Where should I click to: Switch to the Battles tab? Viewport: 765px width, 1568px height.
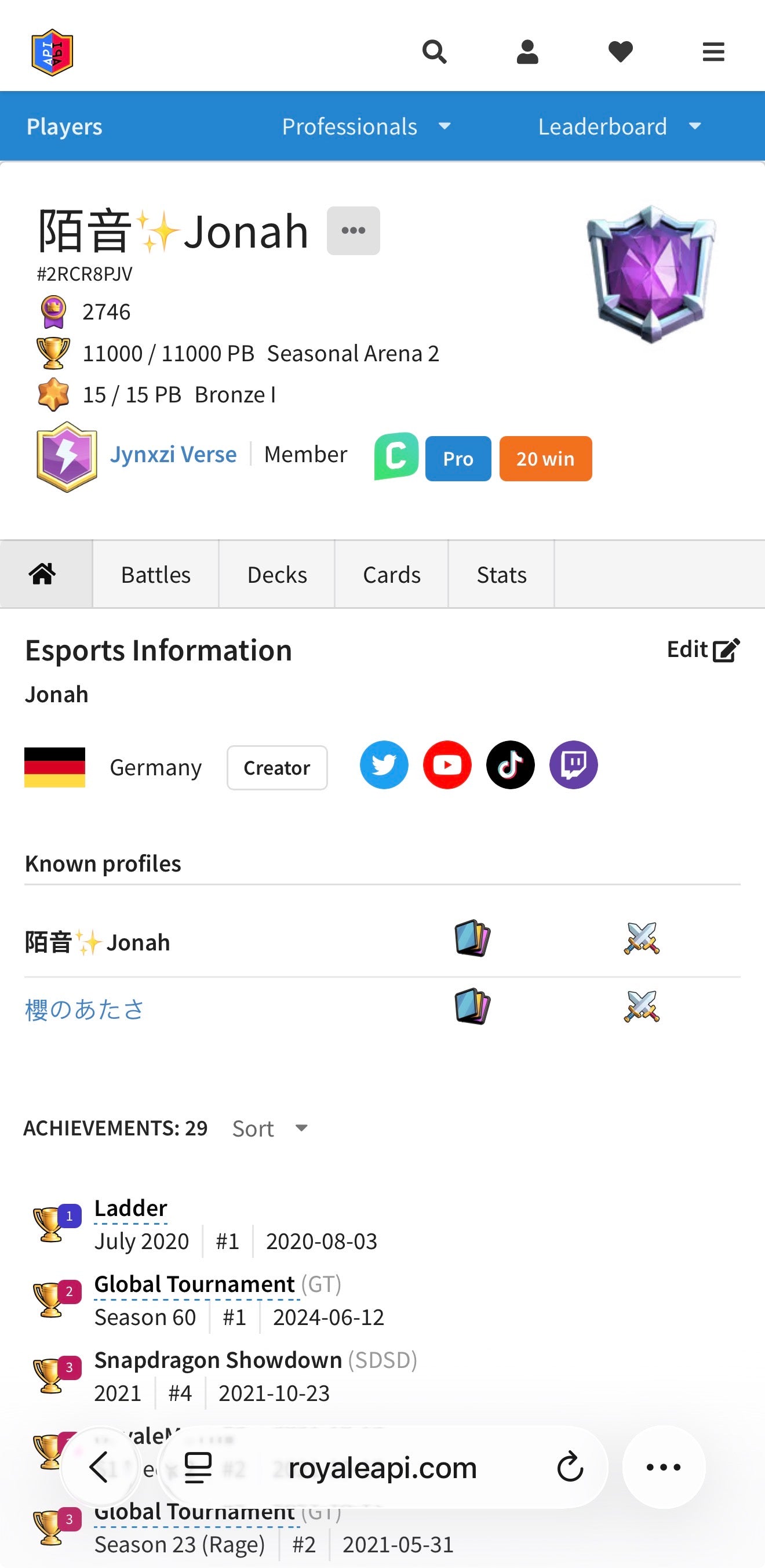(156, 575)
